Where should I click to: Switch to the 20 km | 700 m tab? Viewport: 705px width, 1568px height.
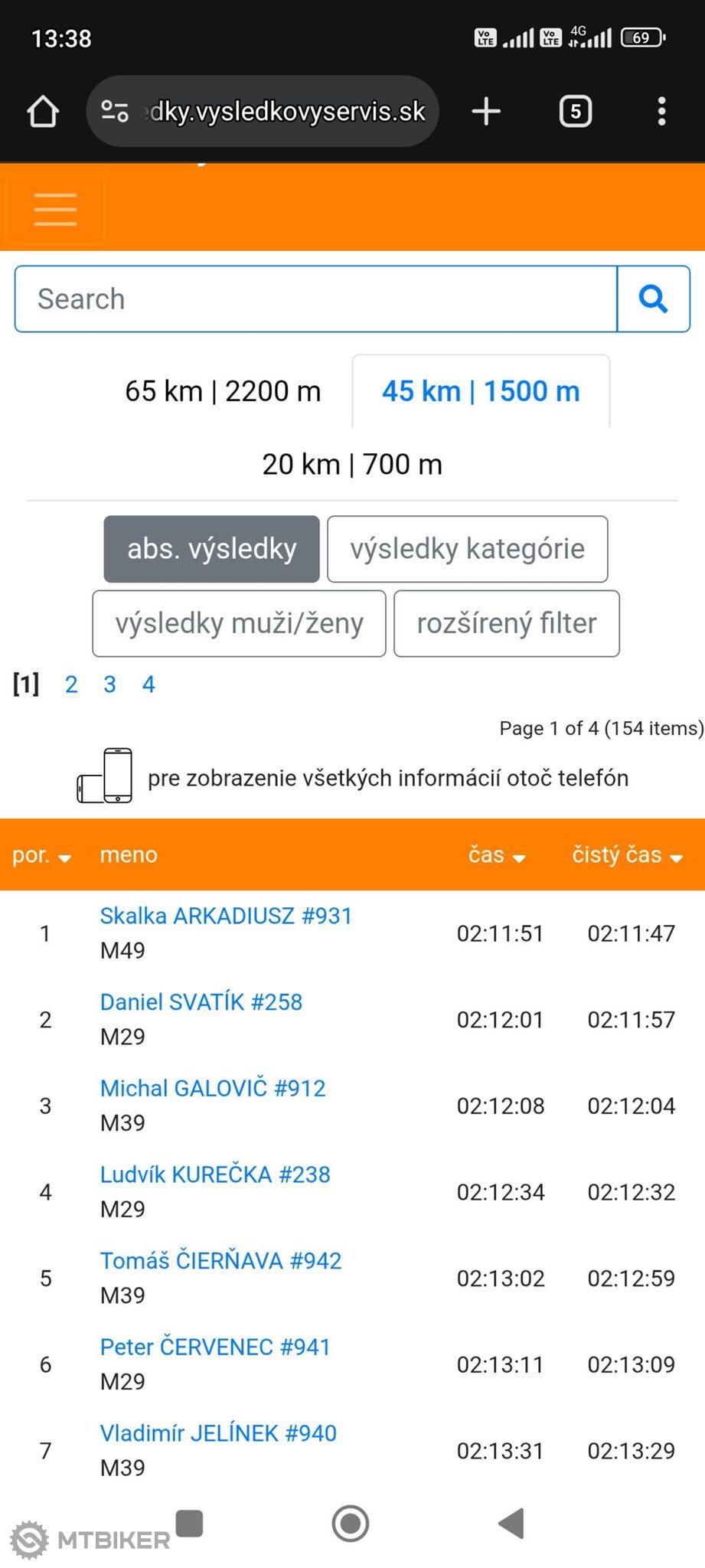[x=352, y=464]
